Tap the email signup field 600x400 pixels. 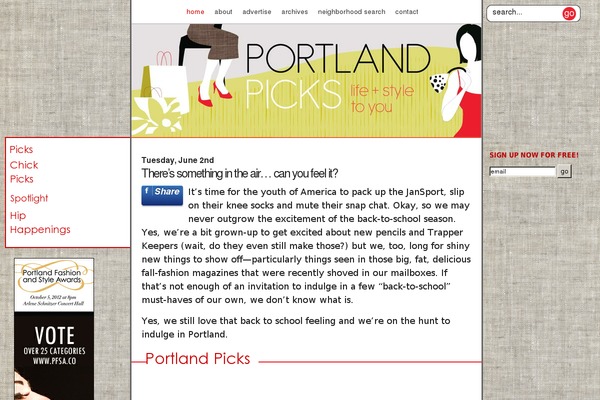[x=521, y=171]
